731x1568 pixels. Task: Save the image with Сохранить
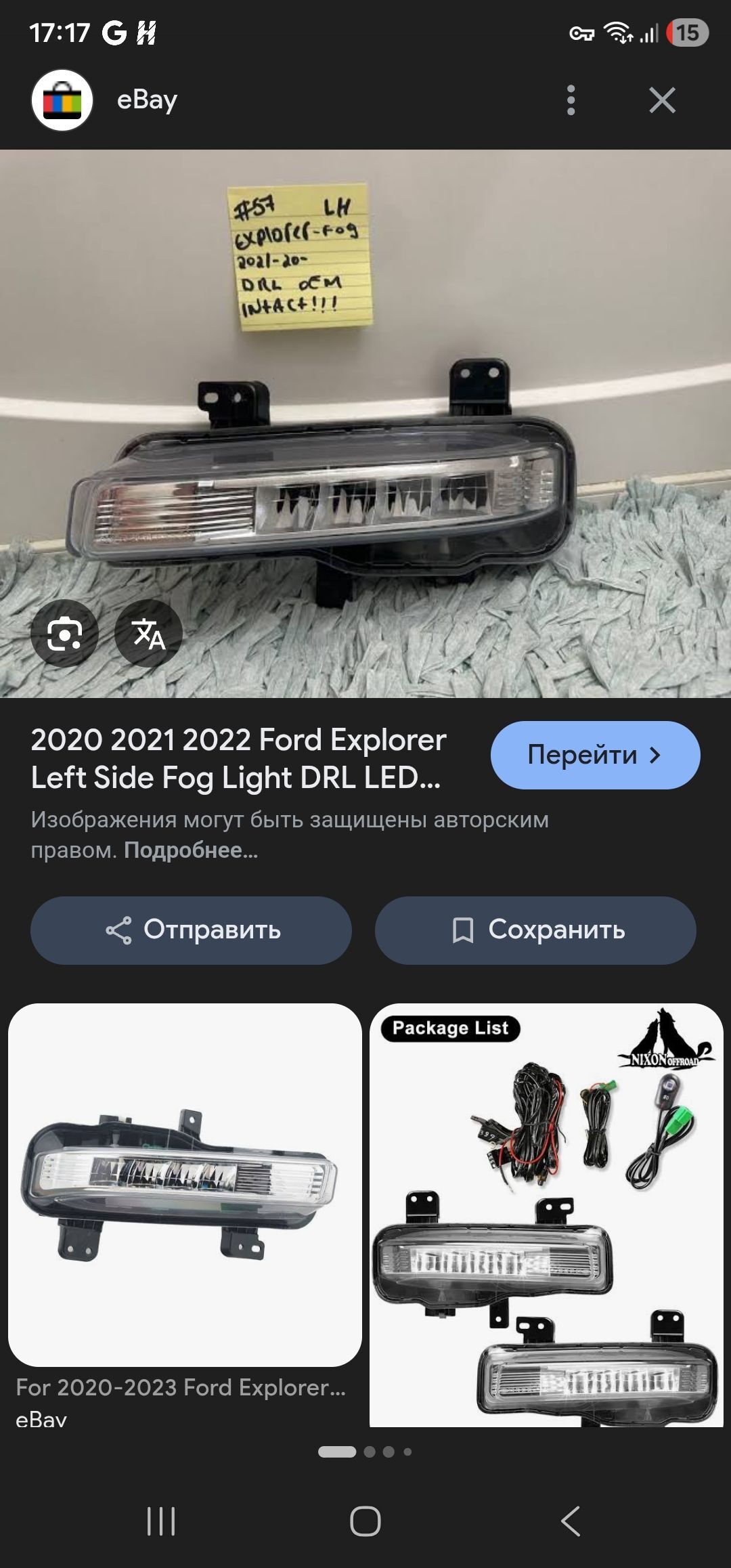pyautogui.click(x=535, y=930)
